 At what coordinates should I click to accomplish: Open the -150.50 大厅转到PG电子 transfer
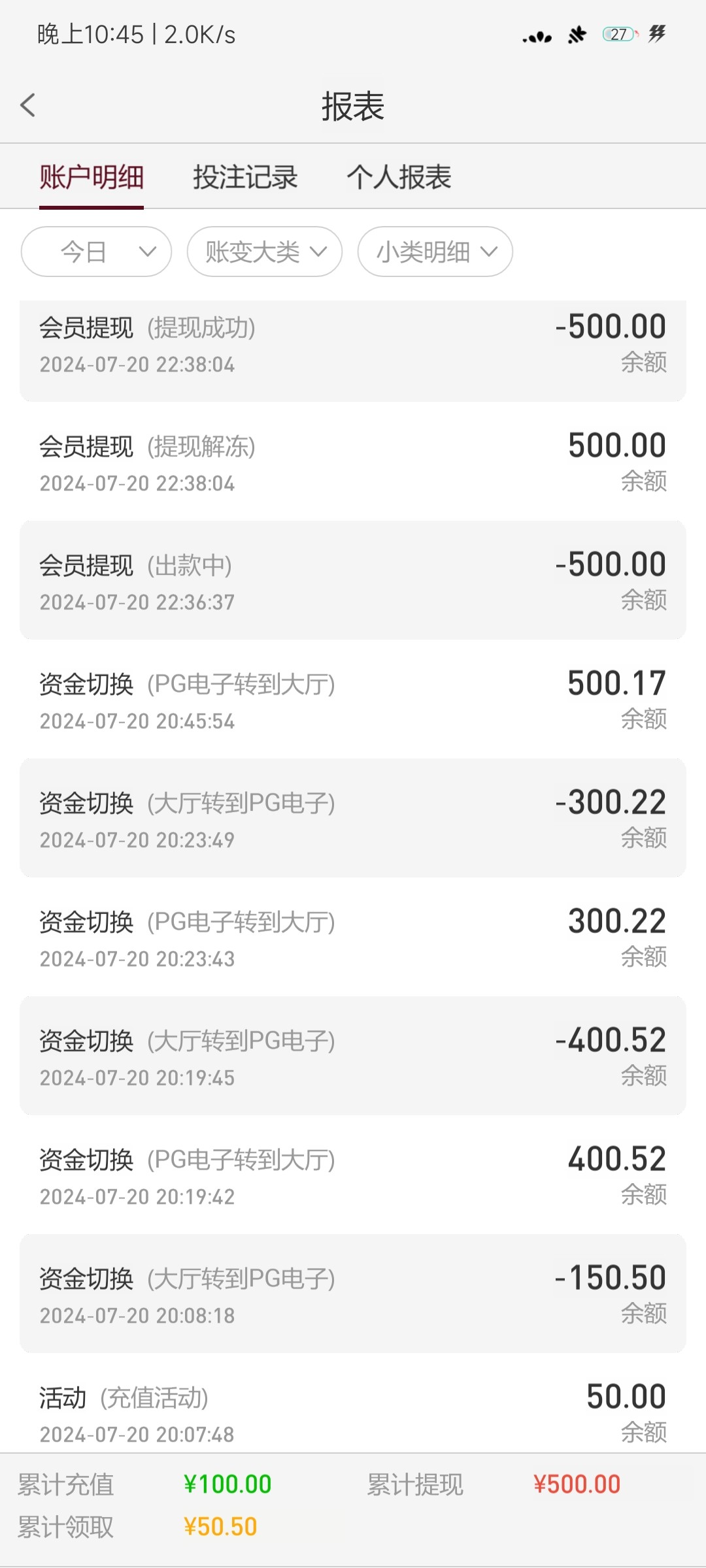[x=353, y=1294]
